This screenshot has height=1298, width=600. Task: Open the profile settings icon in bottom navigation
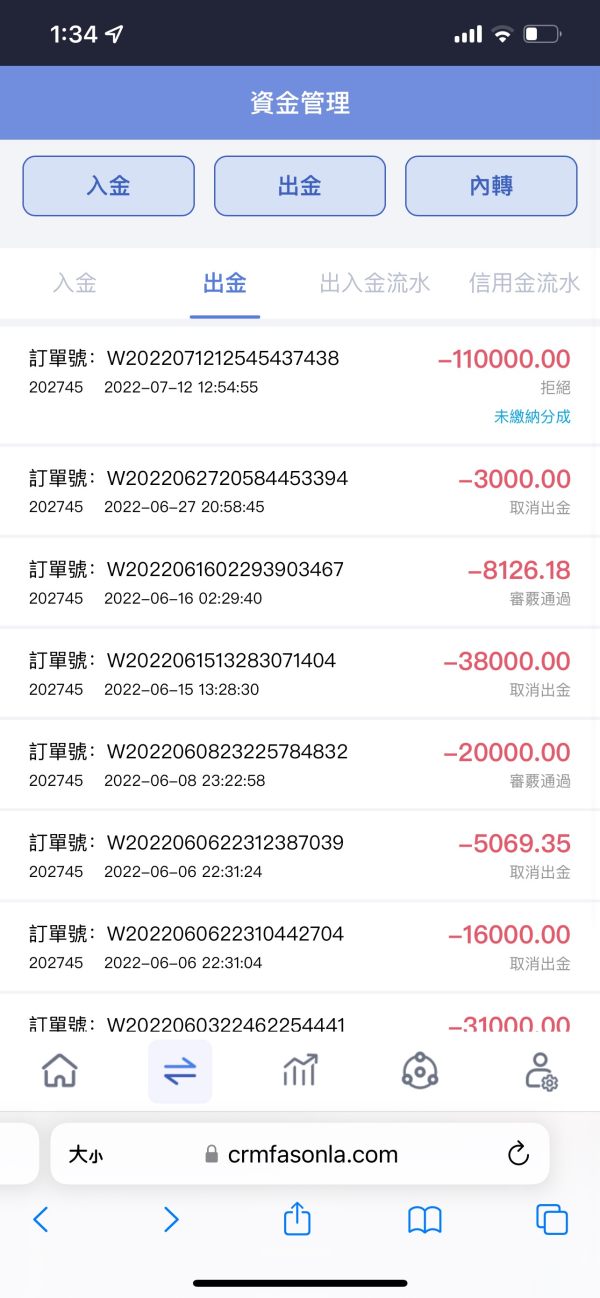click(541, 1071)
